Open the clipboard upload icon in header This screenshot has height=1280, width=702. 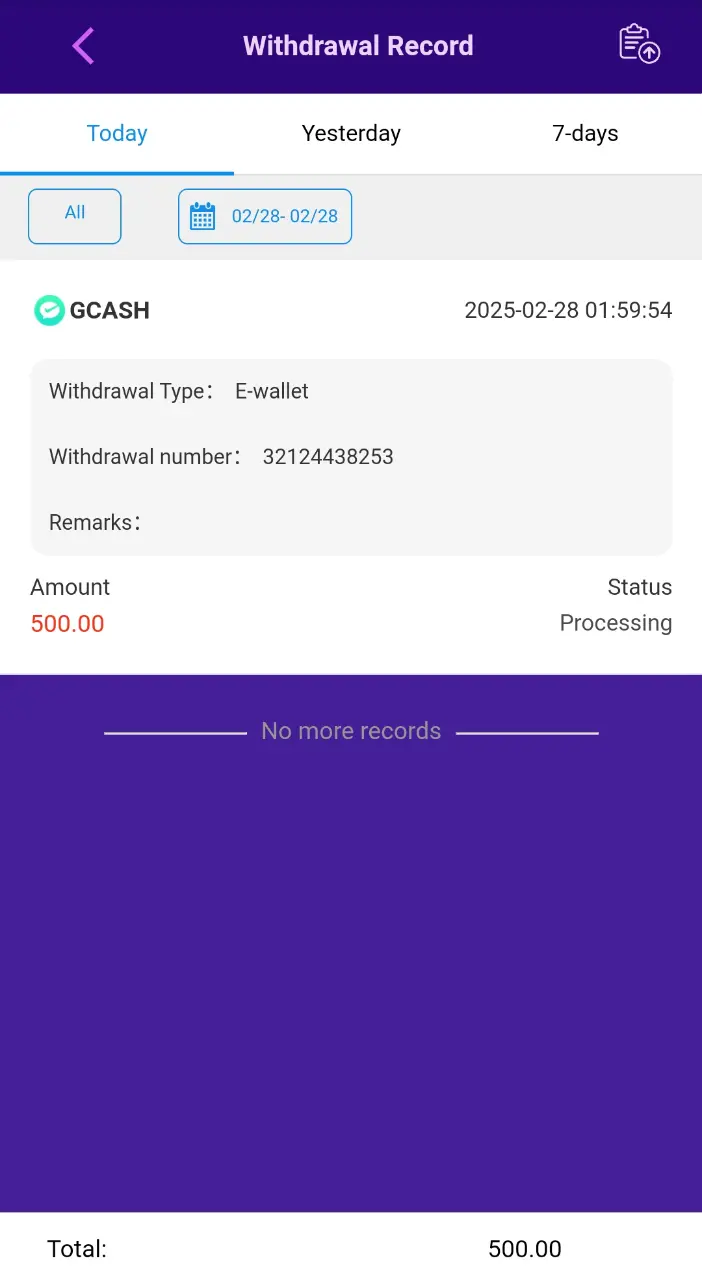[639, 45]
